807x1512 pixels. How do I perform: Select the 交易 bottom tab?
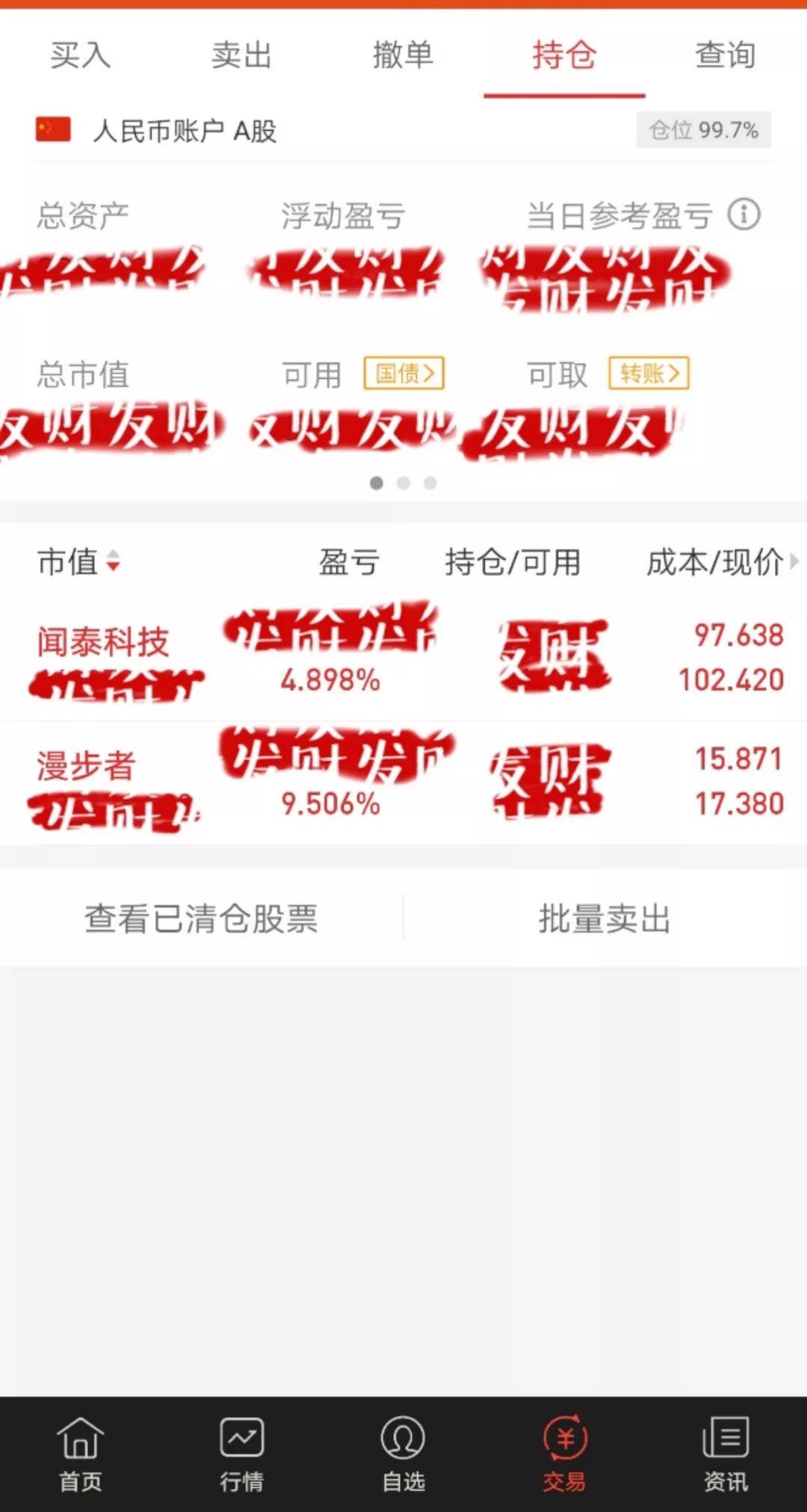tap(564, 1454)
